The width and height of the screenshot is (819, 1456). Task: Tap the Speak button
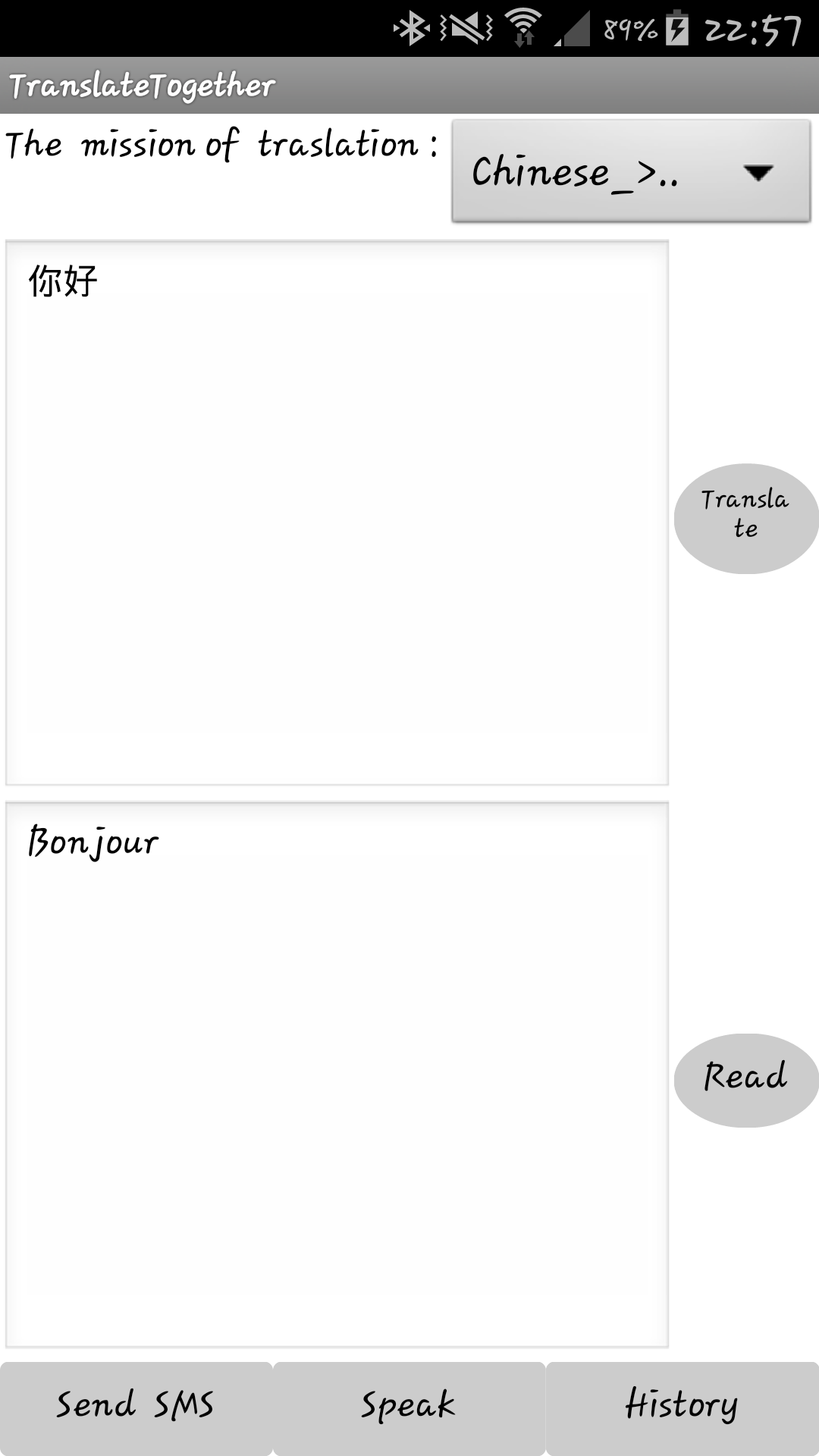tap(409, 1408)
